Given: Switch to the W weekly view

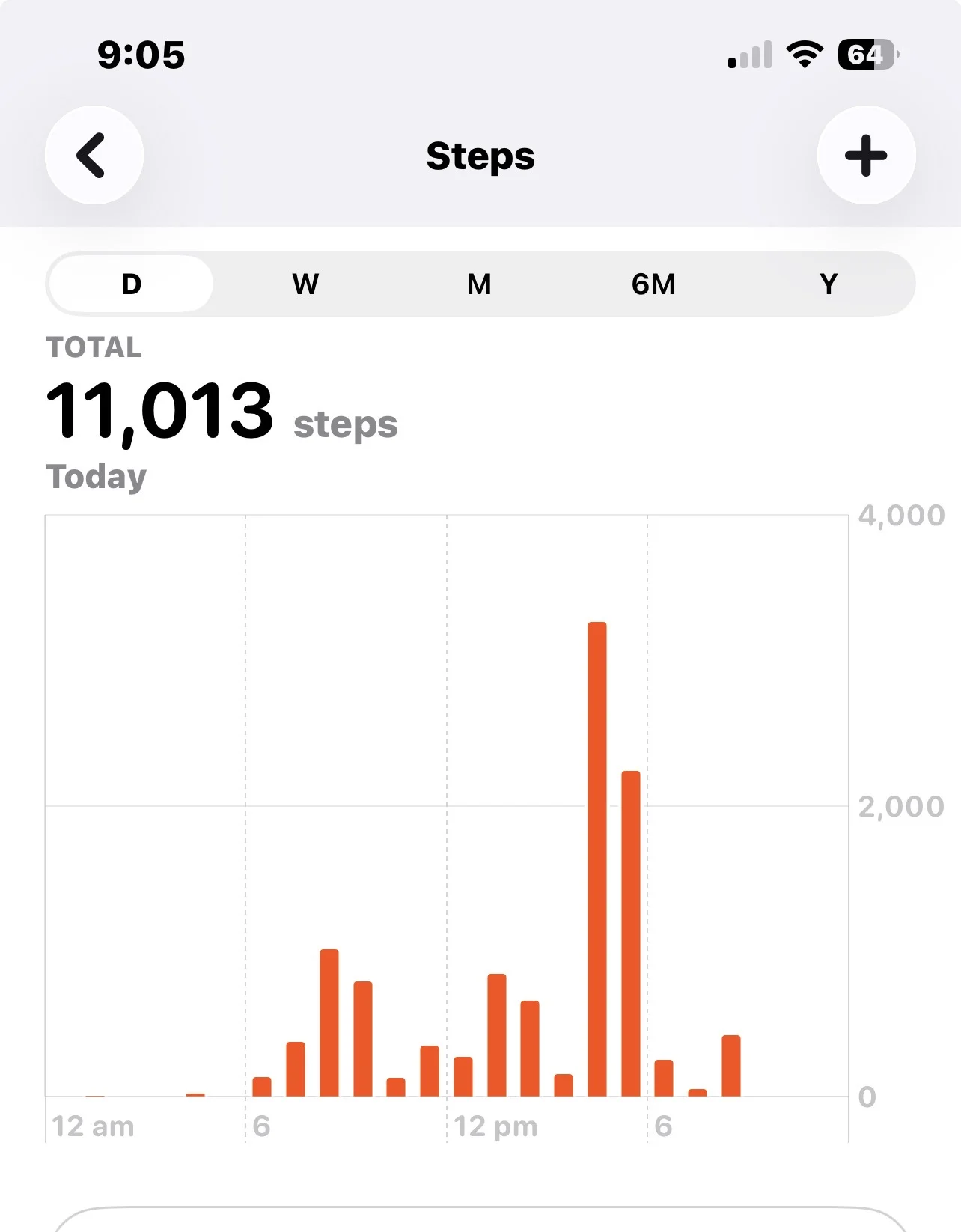Looking at the screenshot, I should point(305,284).
